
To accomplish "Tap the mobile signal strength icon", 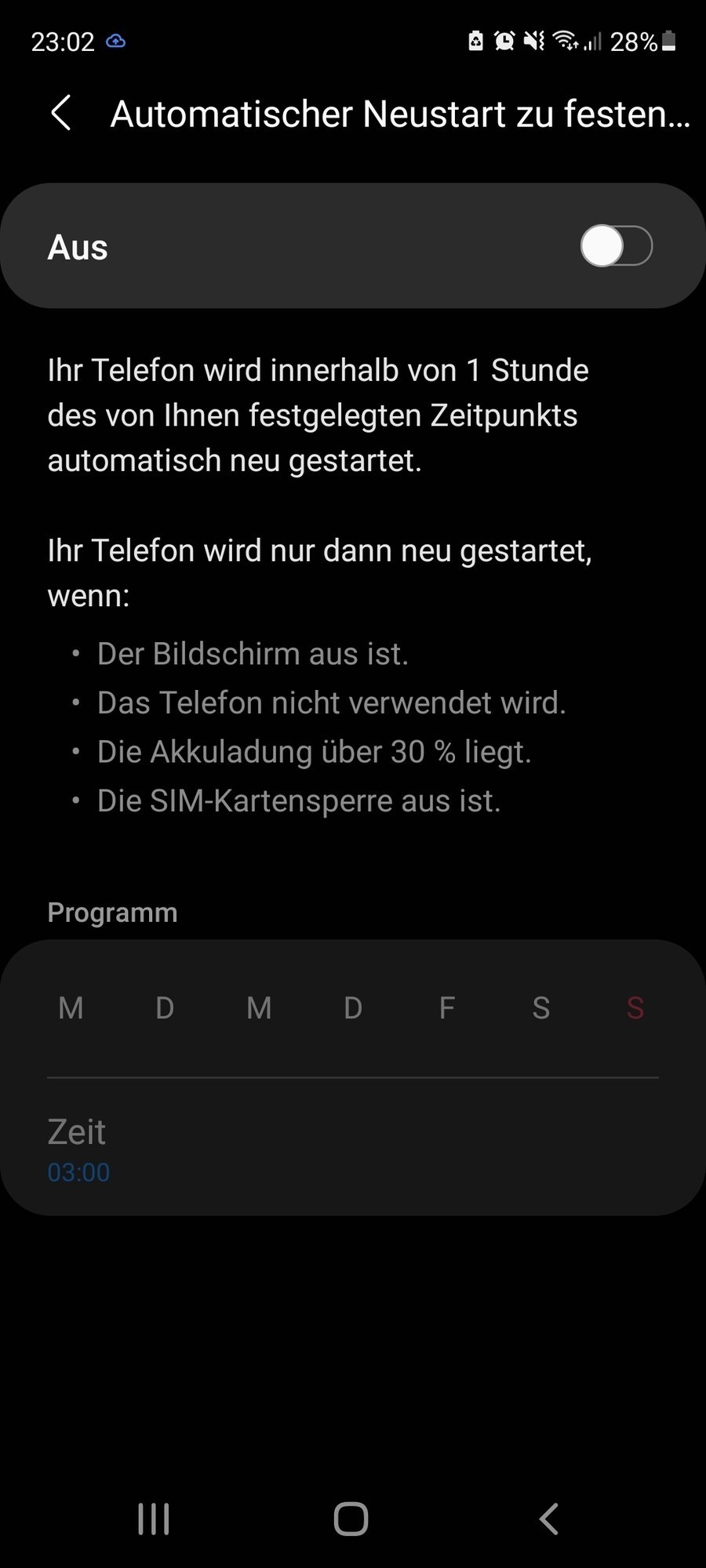I will coord(594,42).
